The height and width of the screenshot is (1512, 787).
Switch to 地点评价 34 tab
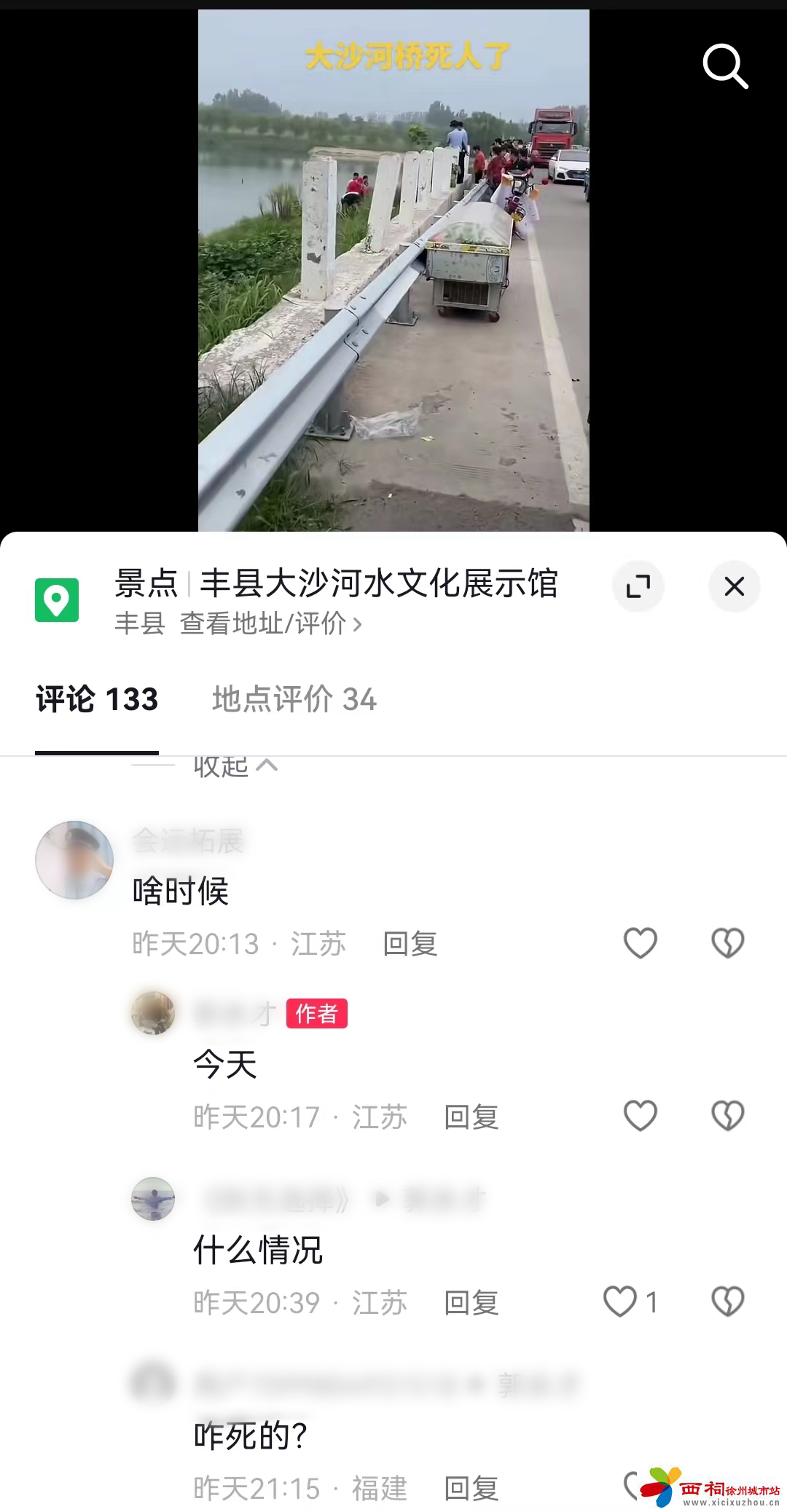coord(294,699)
